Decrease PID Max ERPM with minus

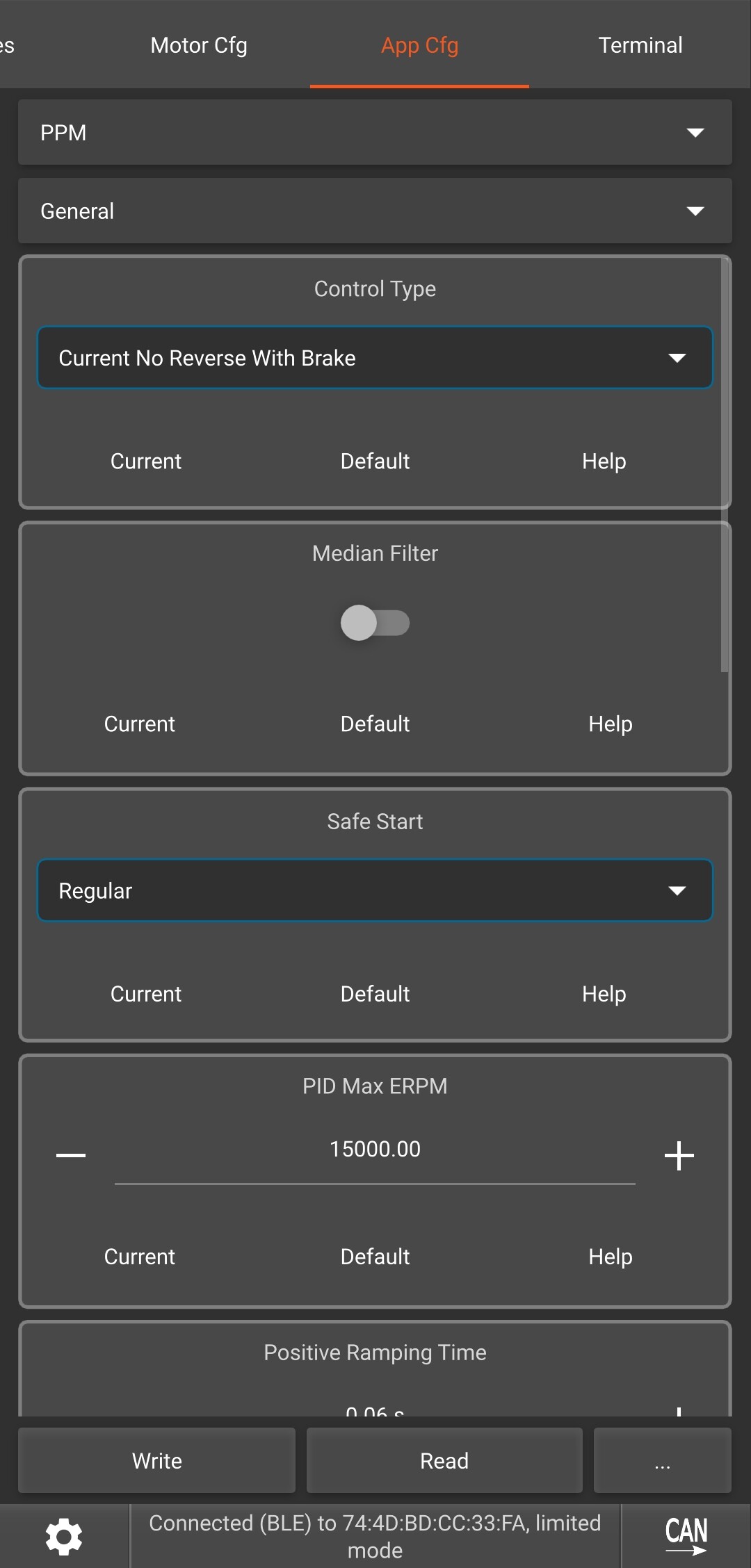click(x=71, y=1155)
